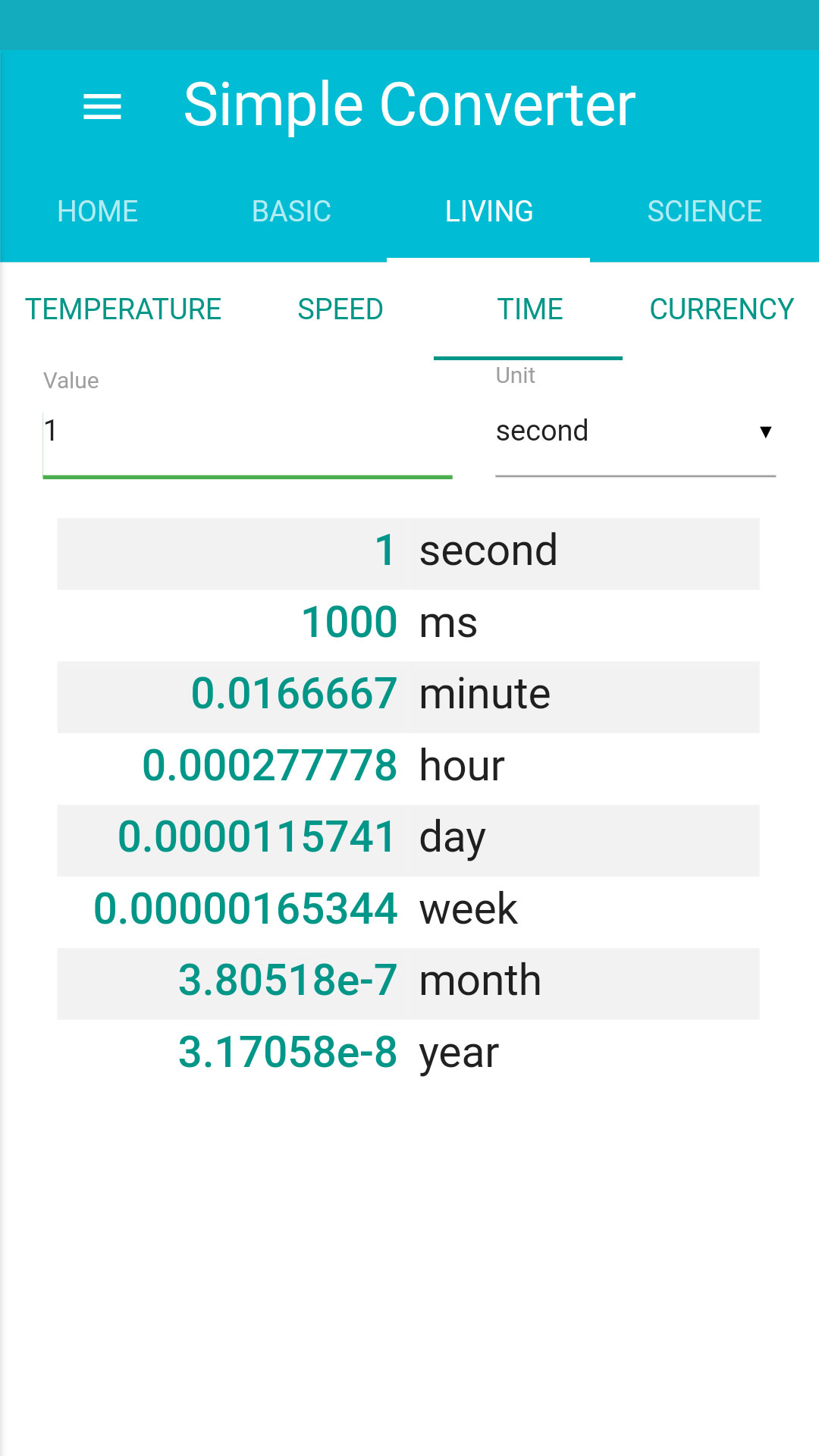This screenshot has height=1456, width=819.
Task: Switch to the BASIC tab
Action: pyautogui.click(x=292, y=211)
